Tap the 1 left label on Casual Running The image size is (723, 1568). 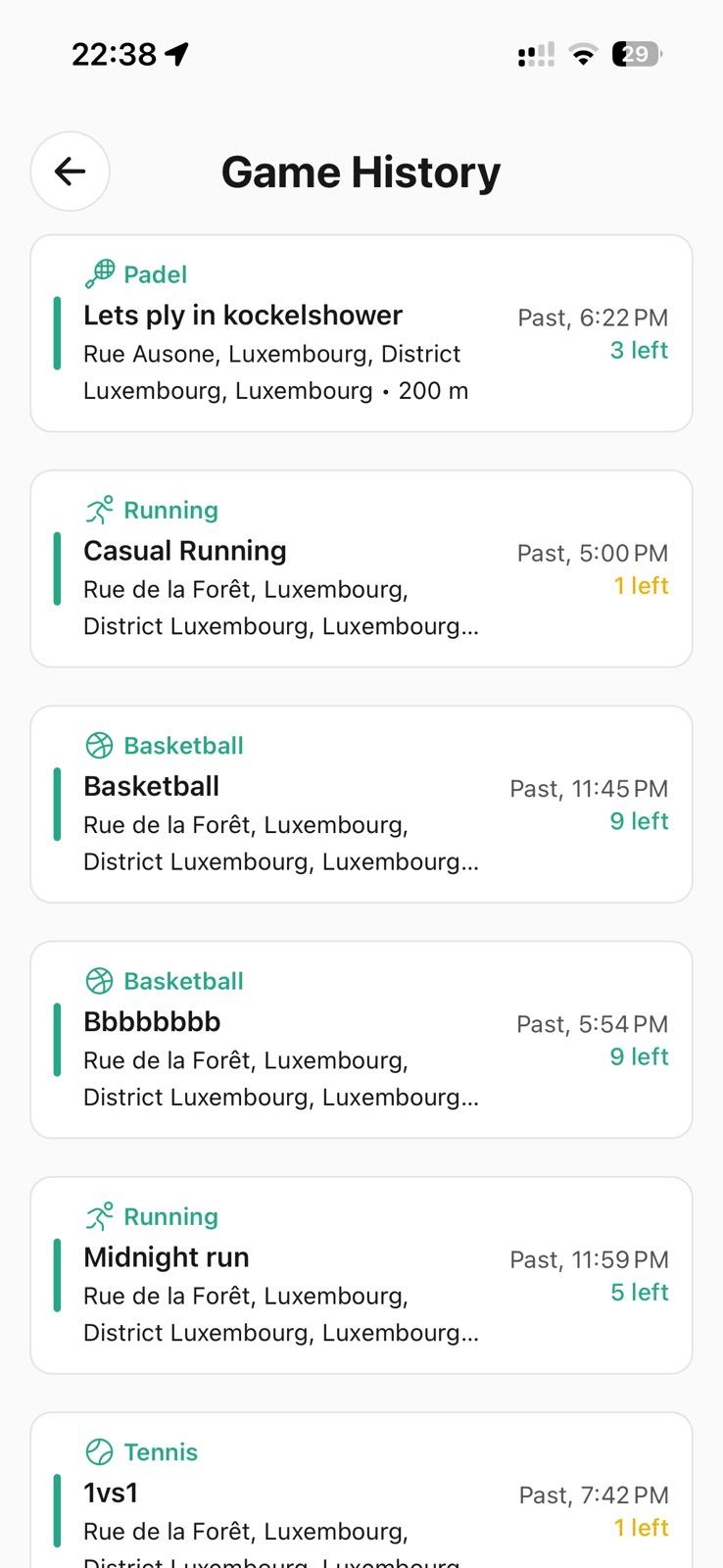642,586
